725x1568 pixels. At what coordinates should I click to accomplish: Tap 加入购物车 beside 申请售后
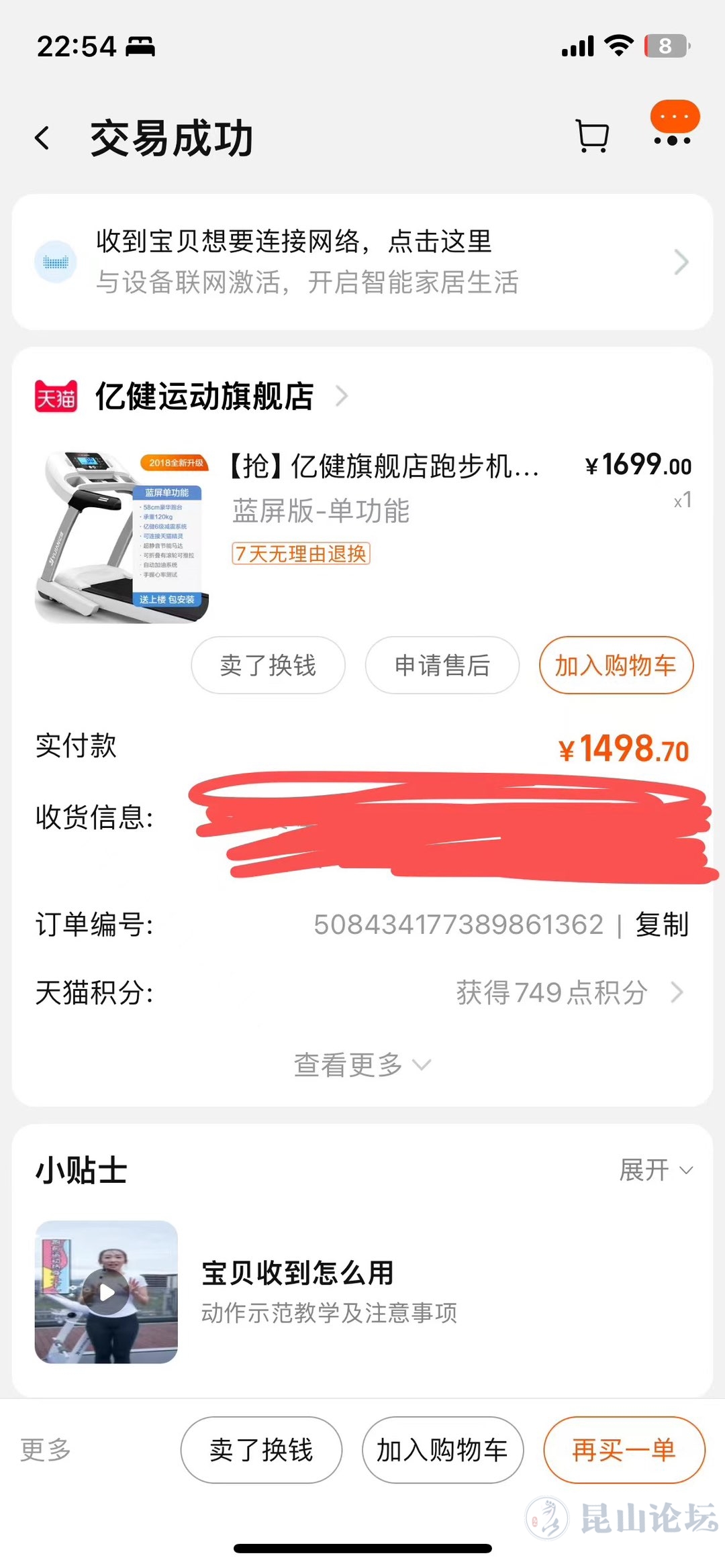coord(616,666)
